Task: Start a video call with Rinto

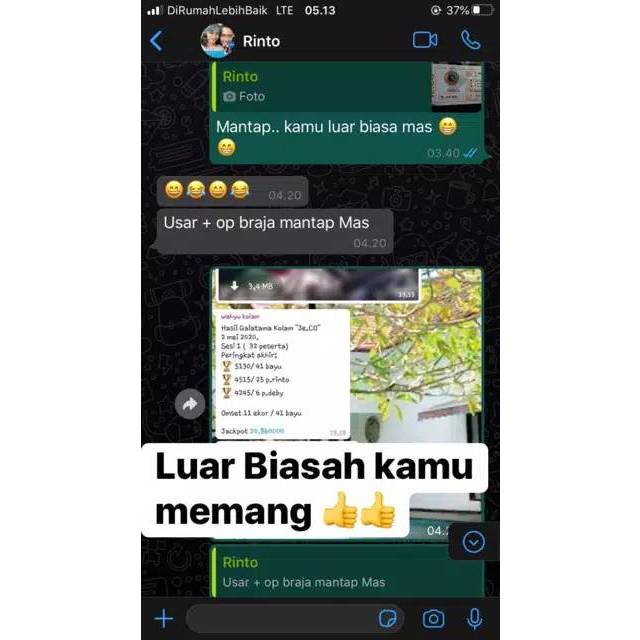Action: click(x=425, y=40)
